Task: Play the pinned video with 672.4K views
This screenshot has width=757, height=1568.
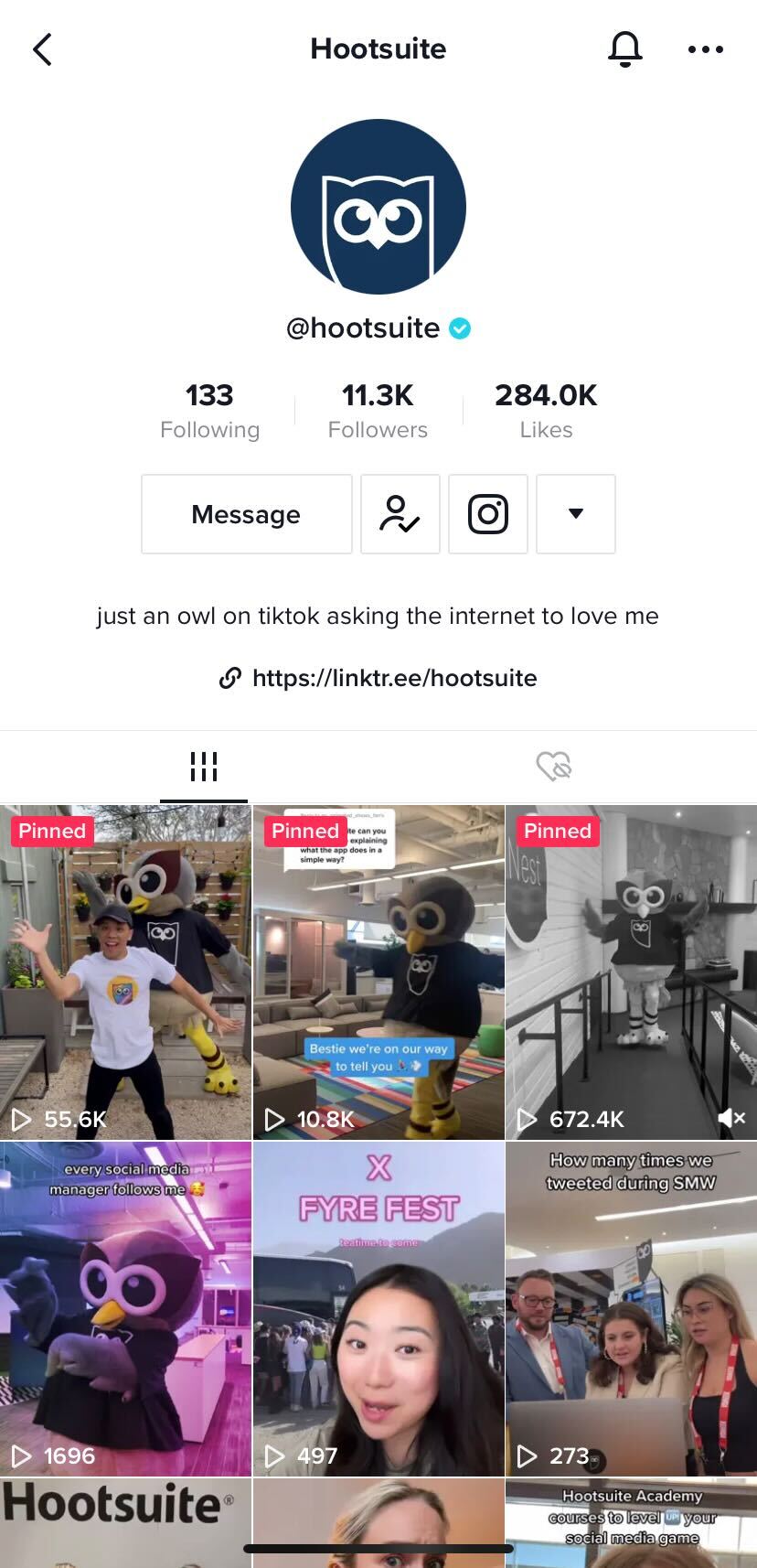Action: coord(631,972)
